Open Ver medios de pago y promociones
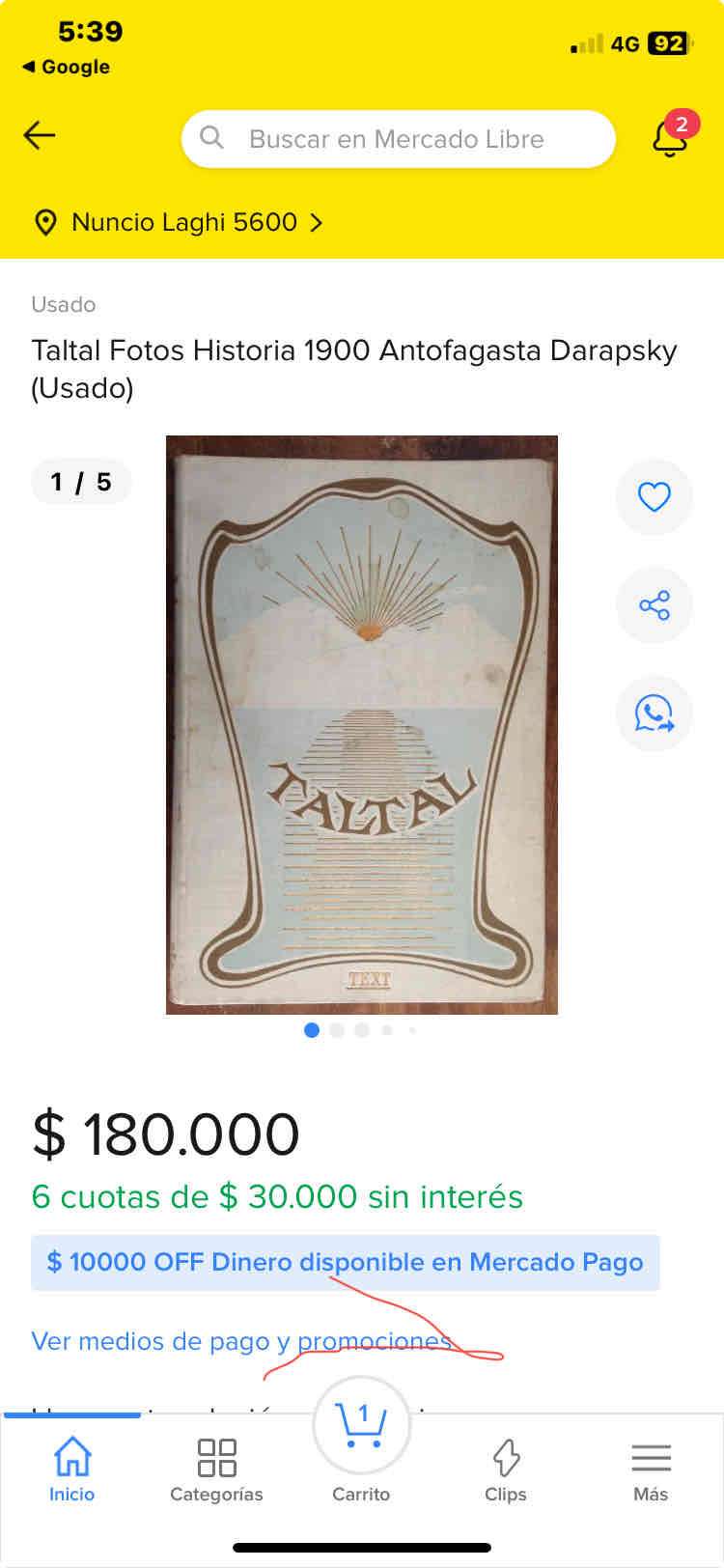 pos(239,1341)
